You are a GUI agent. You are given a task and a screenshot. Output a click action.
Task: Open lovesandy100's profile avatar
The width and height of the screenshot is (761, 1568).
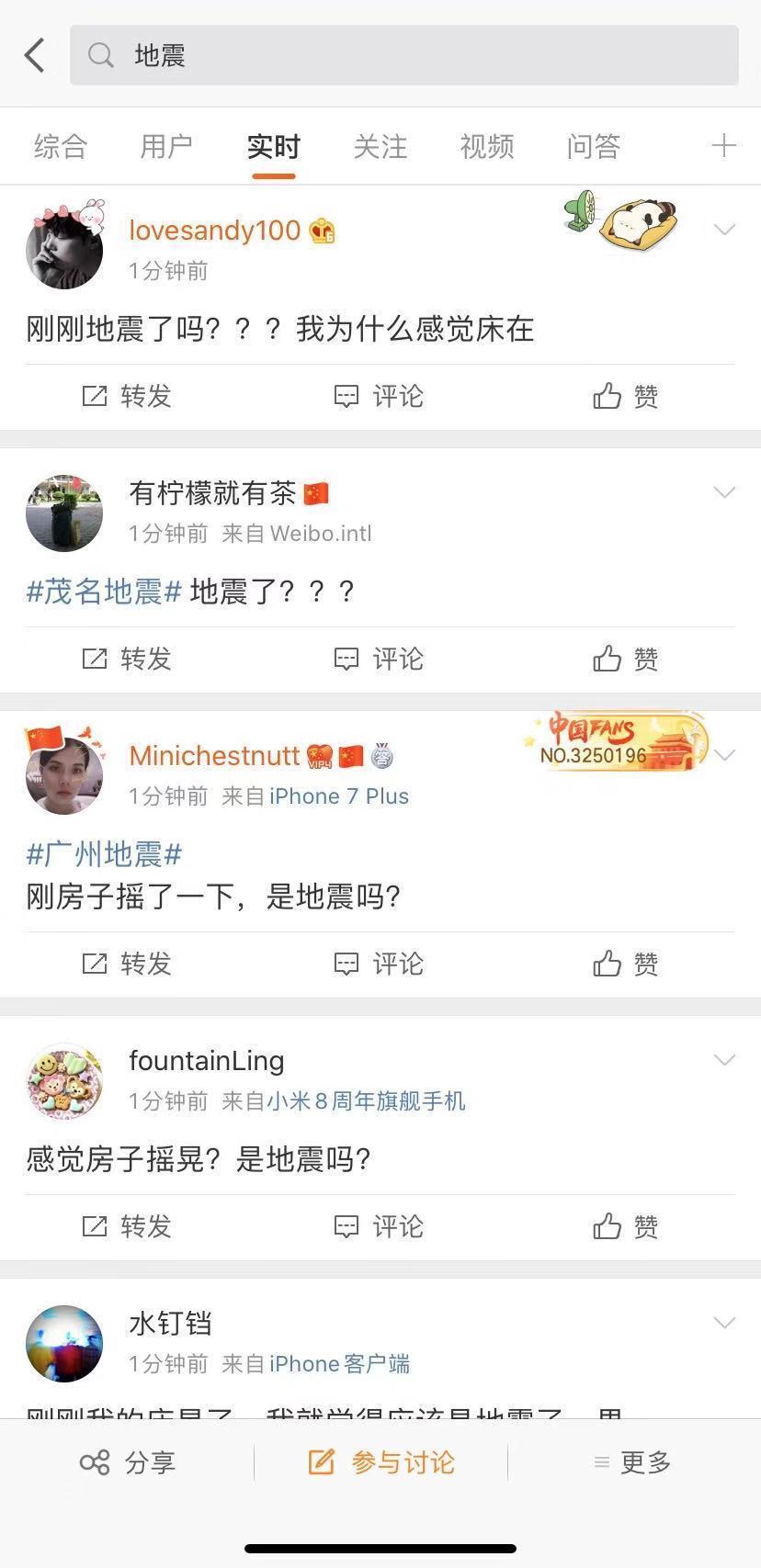[x=64, y=249]
